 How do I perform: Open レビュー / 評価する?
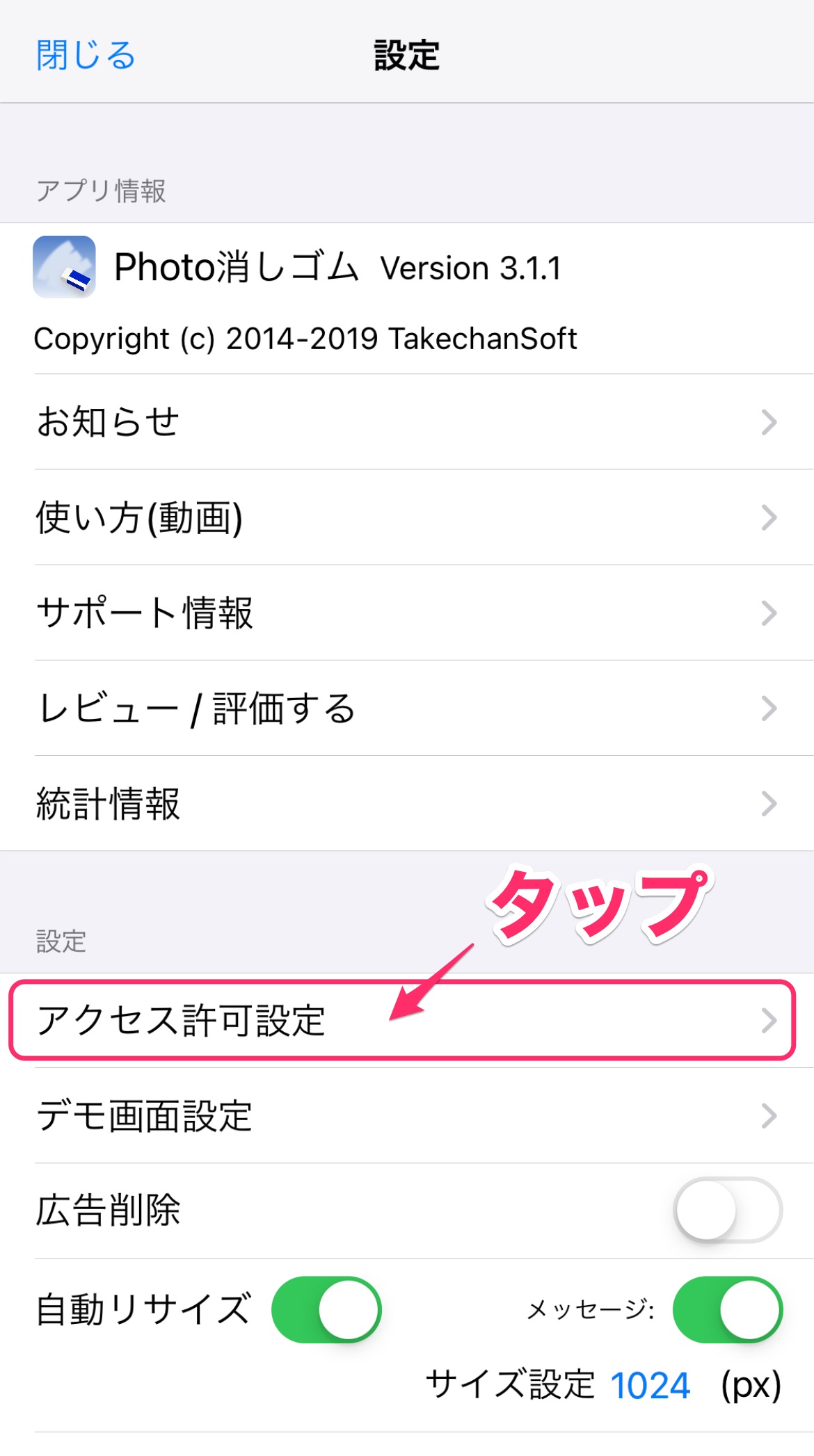[x=407, y=708]
